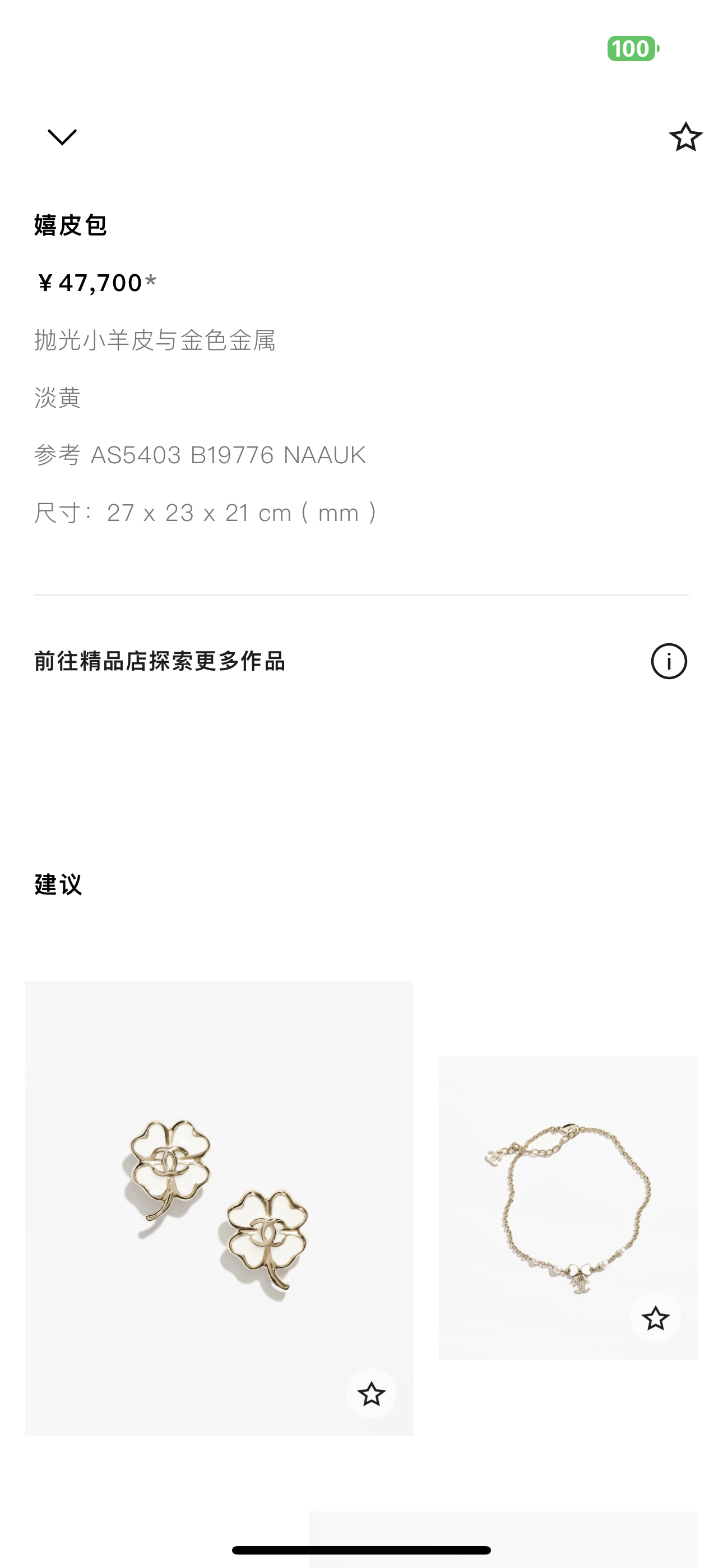Open info about 前往精品店探索更多作品

668,661
